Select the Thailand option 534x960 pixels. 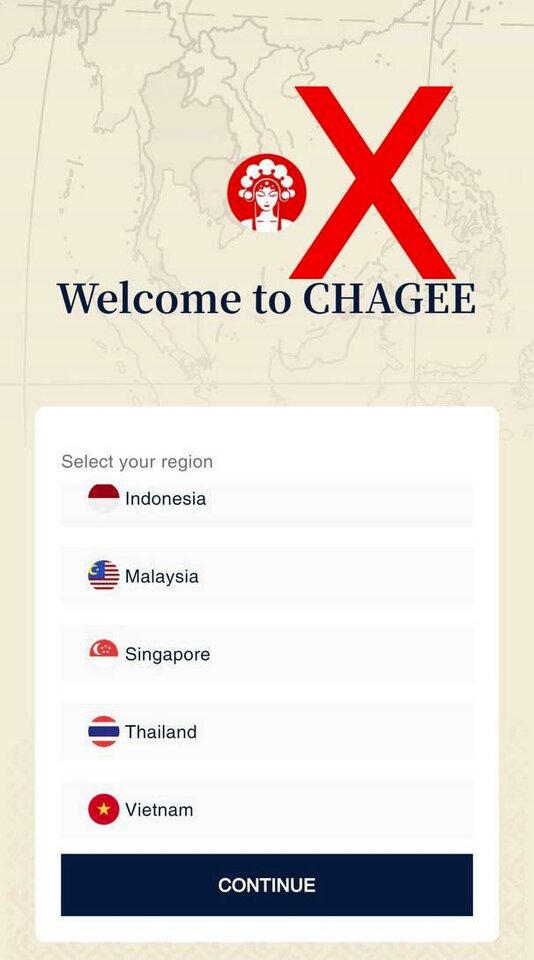pyautogui.click(x=267, y=732)
